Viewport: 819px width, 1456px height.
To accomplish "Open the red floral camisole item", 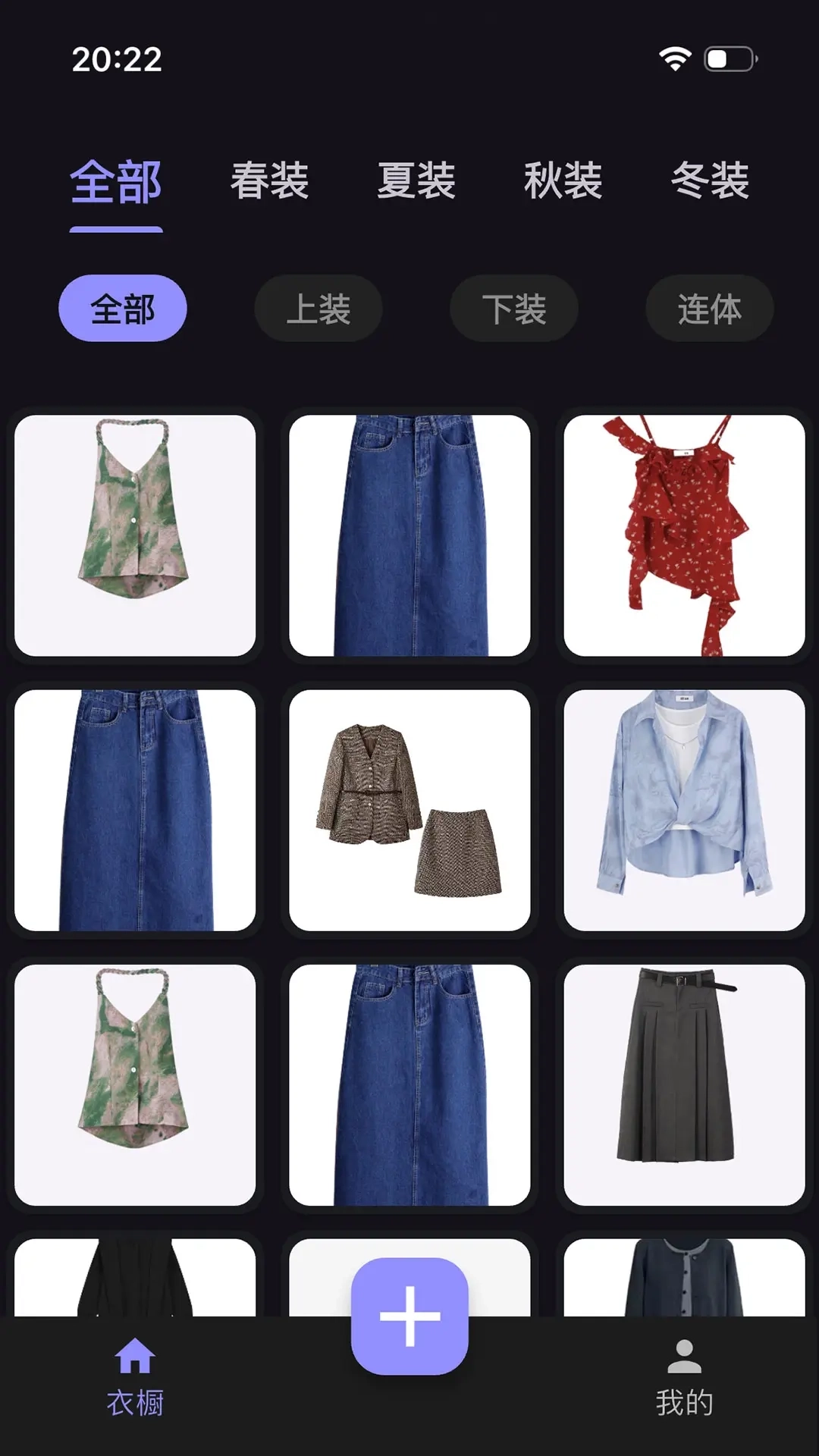I will [684, 535].
